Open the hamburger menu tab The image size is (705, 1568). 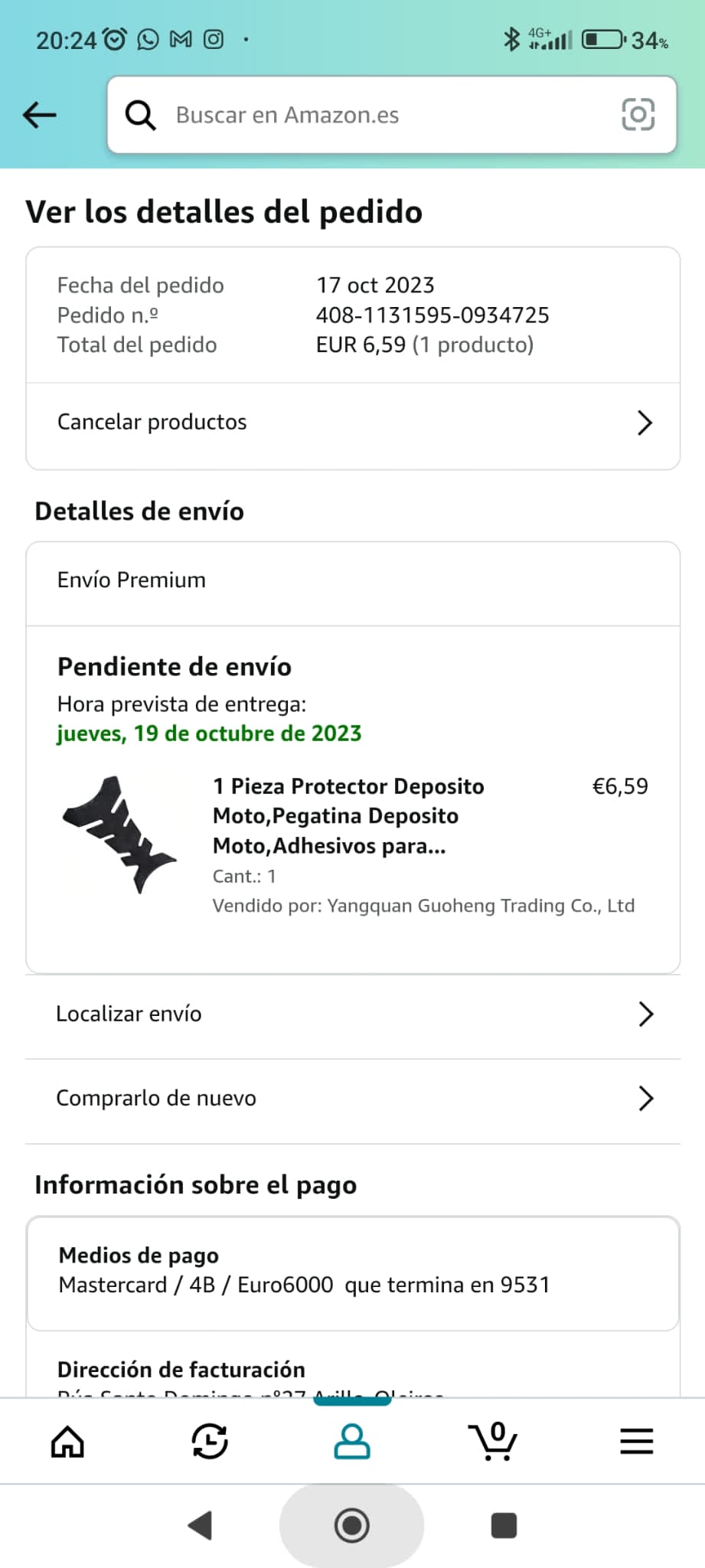(x=636, y=1442)
